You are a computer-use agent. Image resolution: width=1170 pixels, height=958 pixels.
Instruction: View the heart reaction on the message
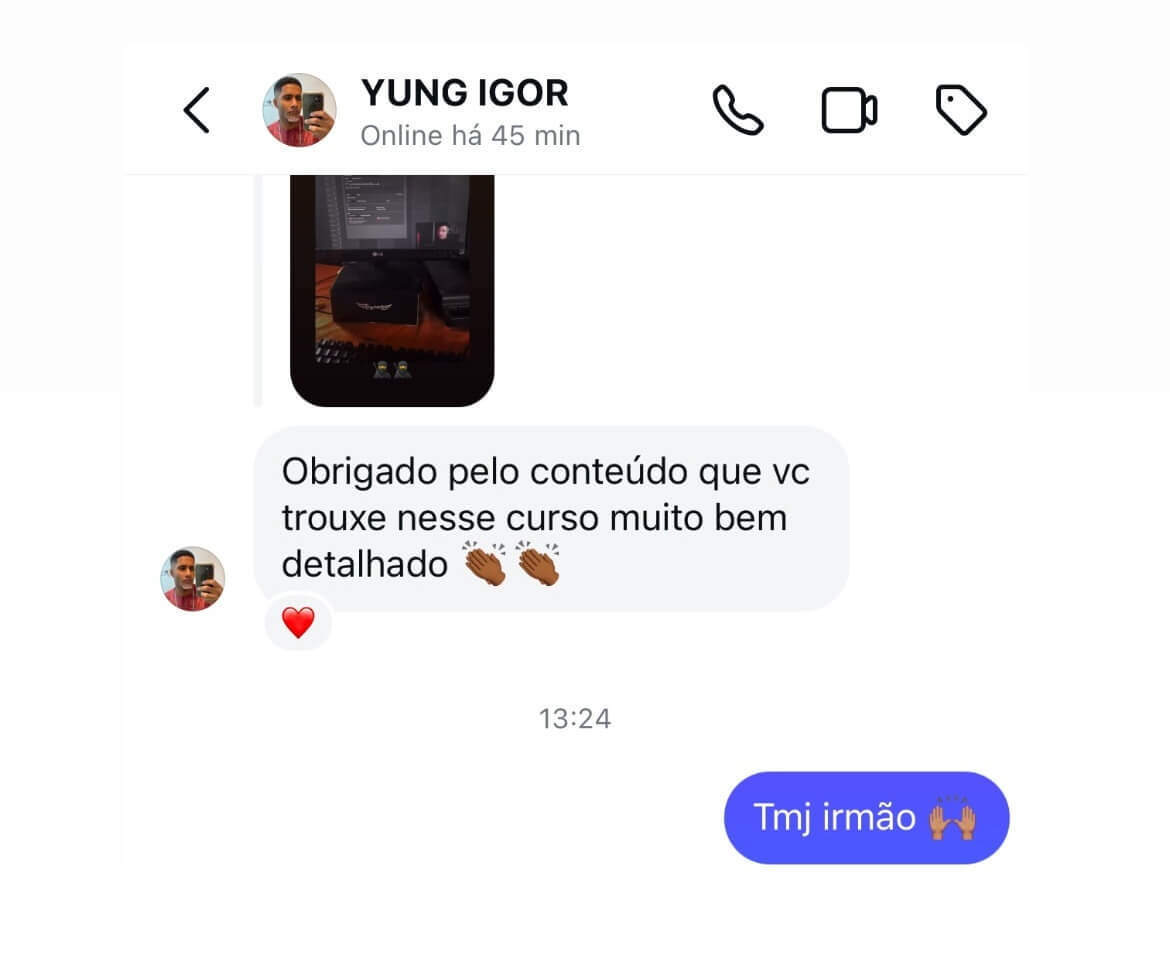(x=298, y=623)
